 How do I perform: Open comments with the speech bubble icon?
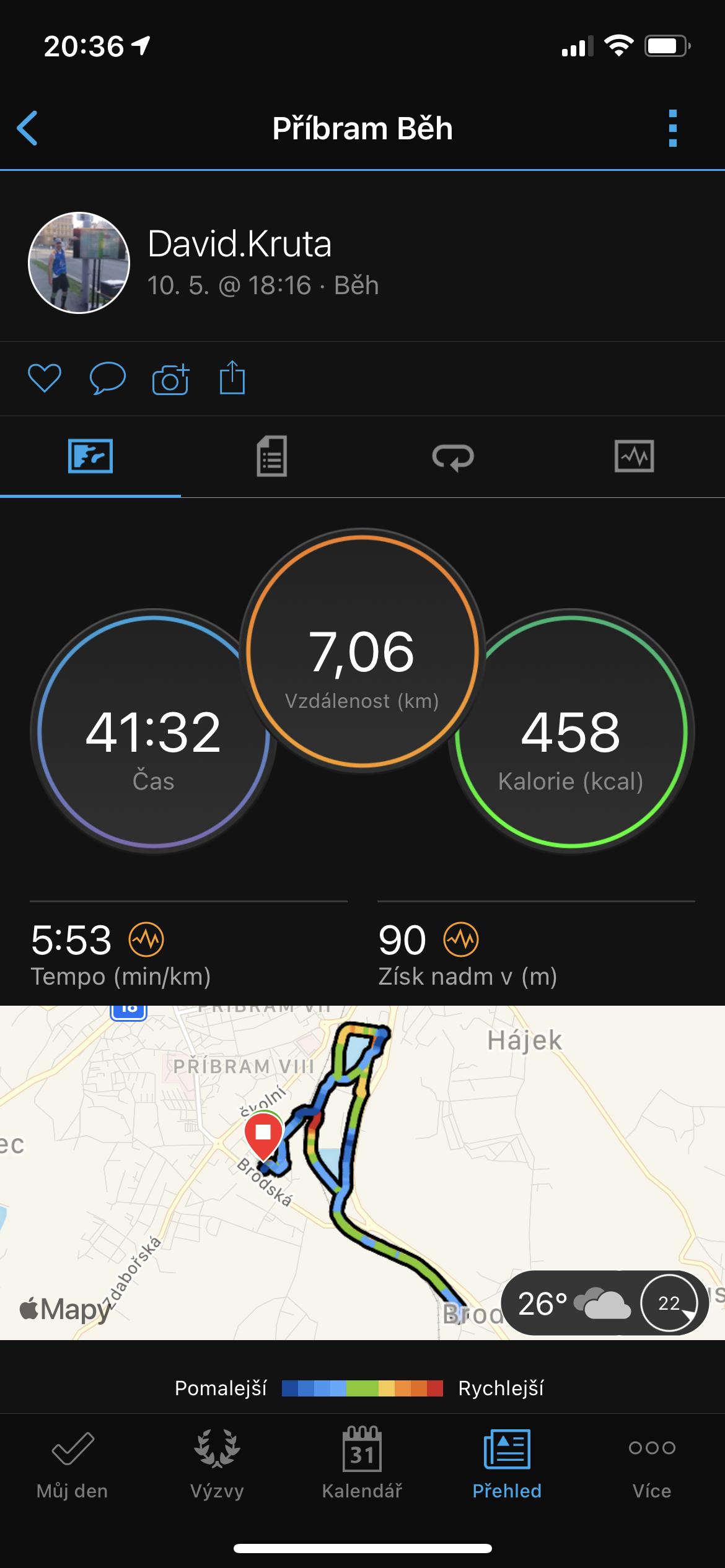point(108,378)
